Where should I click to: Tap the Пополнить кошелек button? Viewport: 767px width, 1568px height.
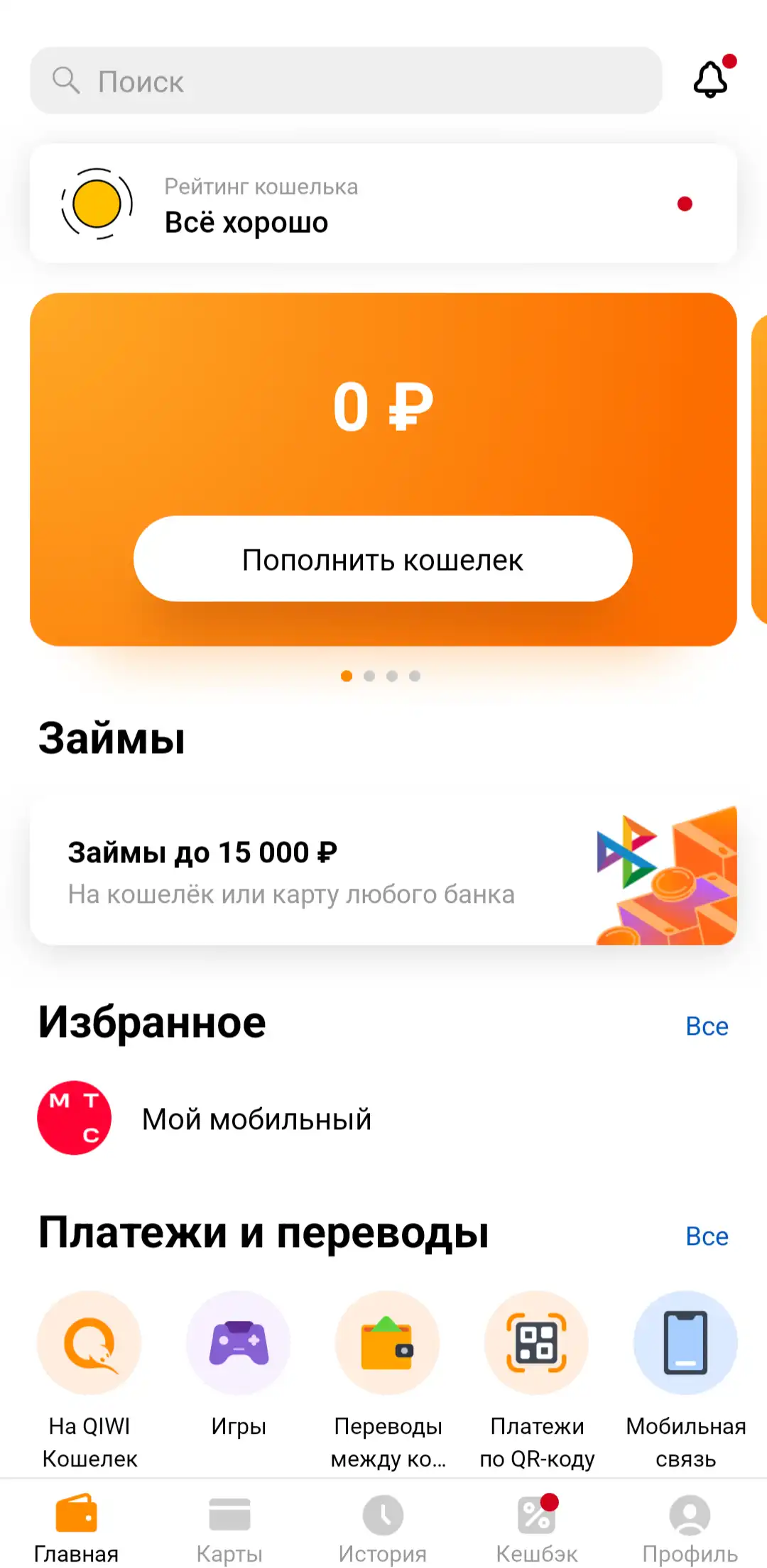point(383,559)
